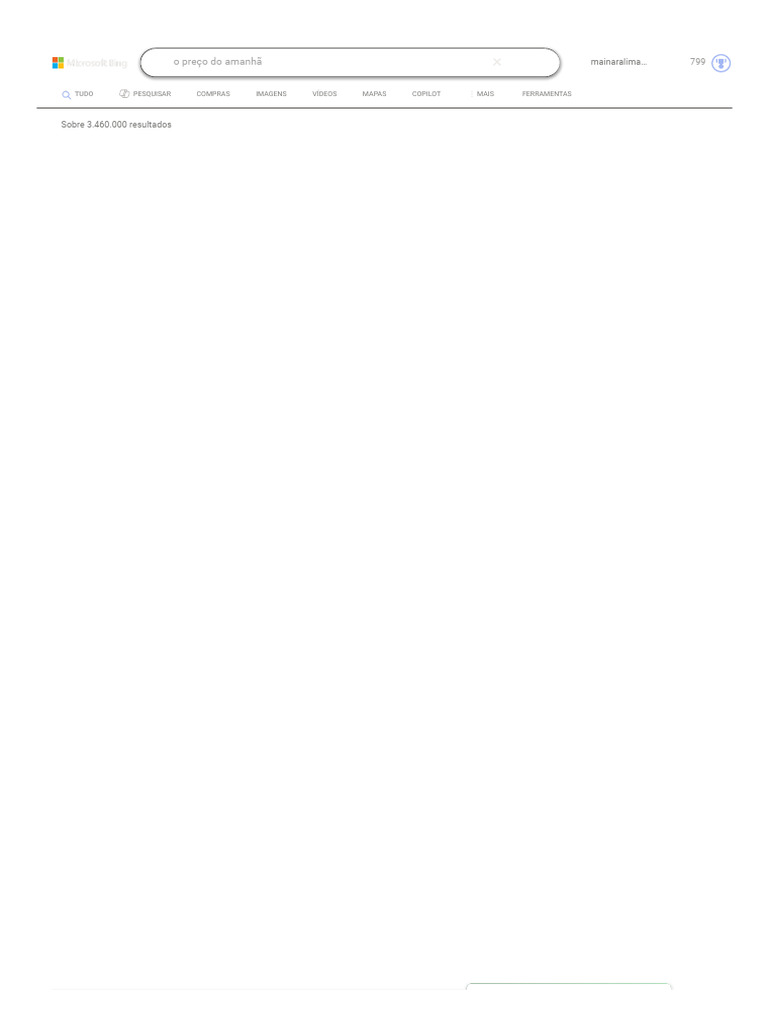The image size is (768, 1024).
Task: Open the rewards trophy icon
Action: point(721,63)
